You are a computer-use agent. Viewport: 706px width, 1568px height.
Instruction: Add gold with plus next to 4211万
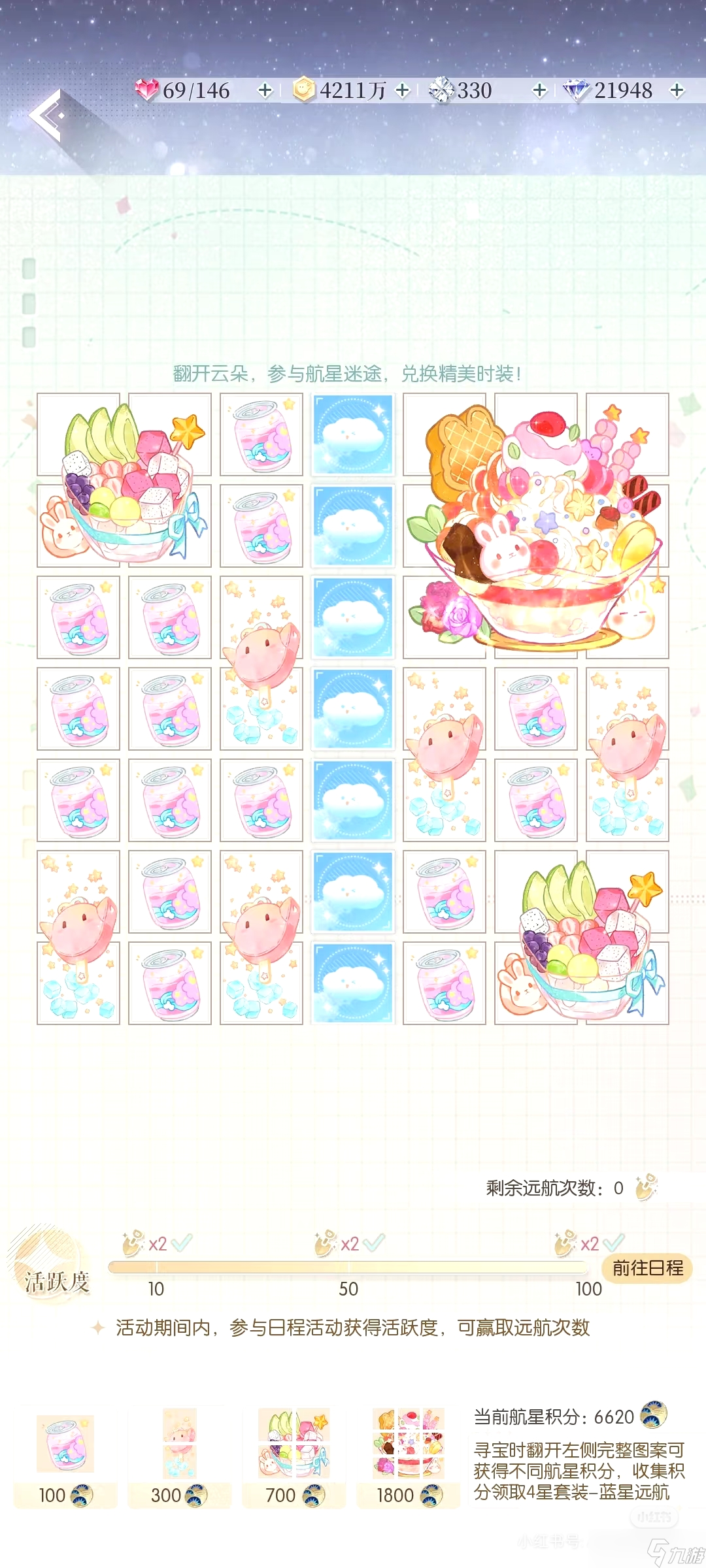(x=403, y=90)
